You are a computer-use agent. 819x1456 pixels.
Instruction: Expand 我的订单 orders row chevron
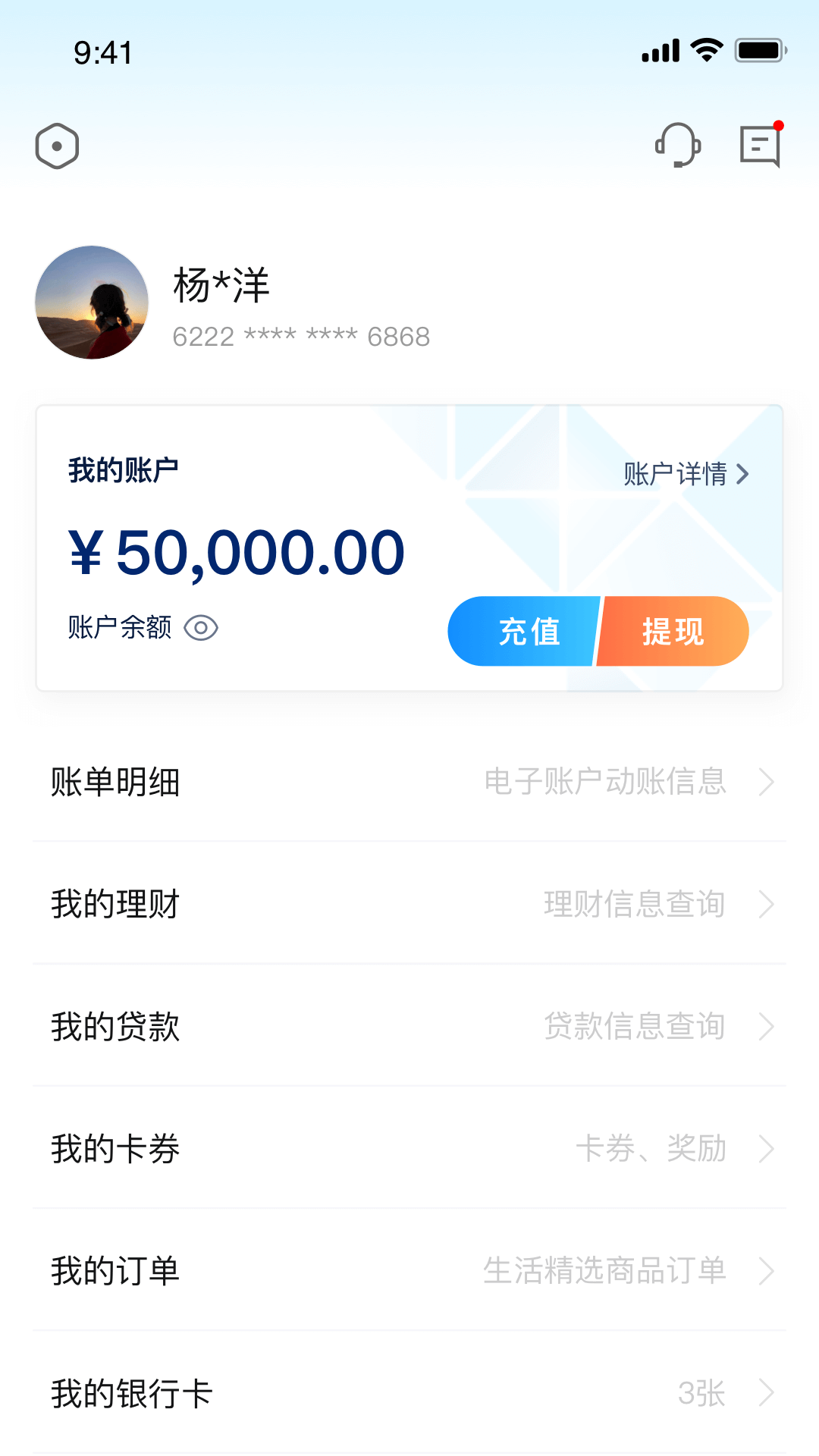768,1272
